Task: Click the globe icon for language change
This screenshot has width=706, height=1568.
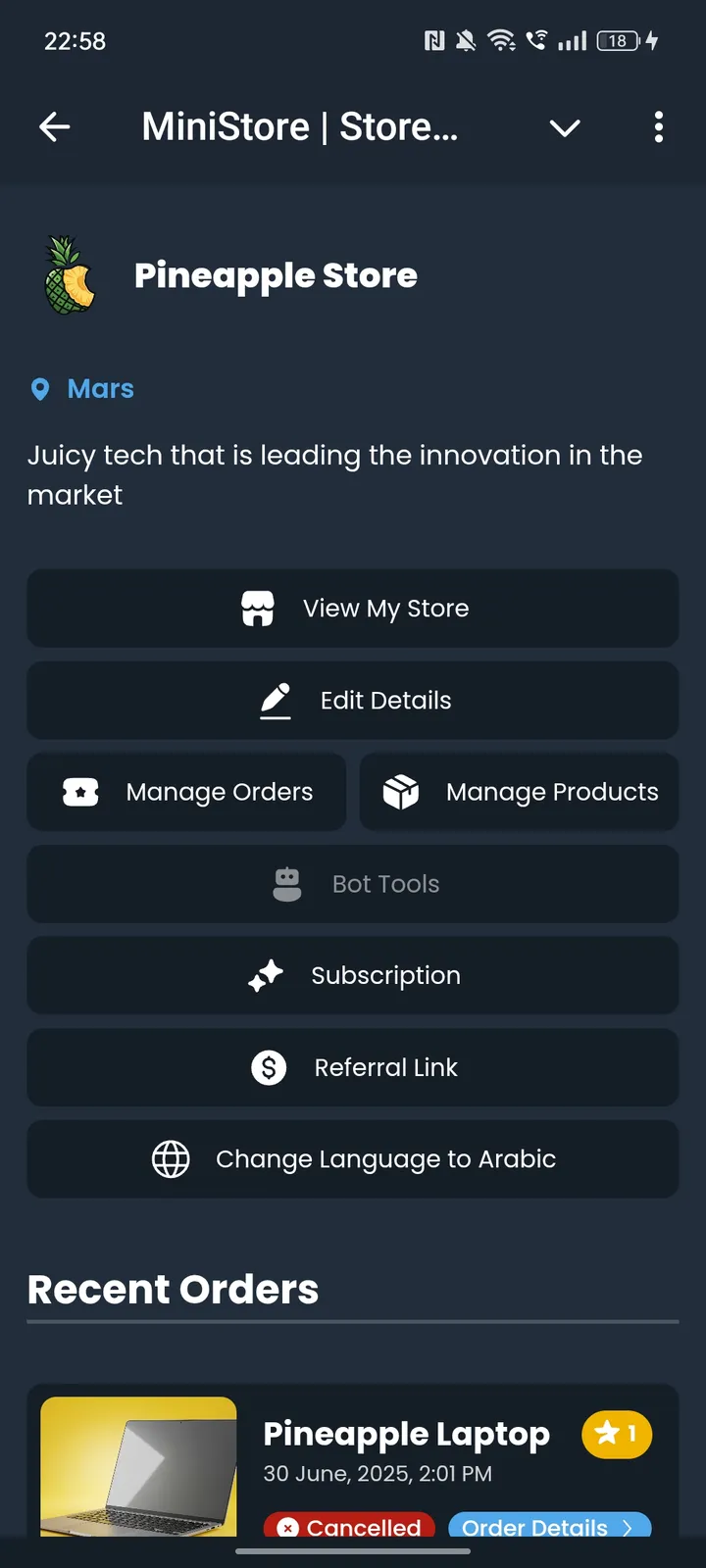Action: pyautogui.click(x=171, y=1158)
